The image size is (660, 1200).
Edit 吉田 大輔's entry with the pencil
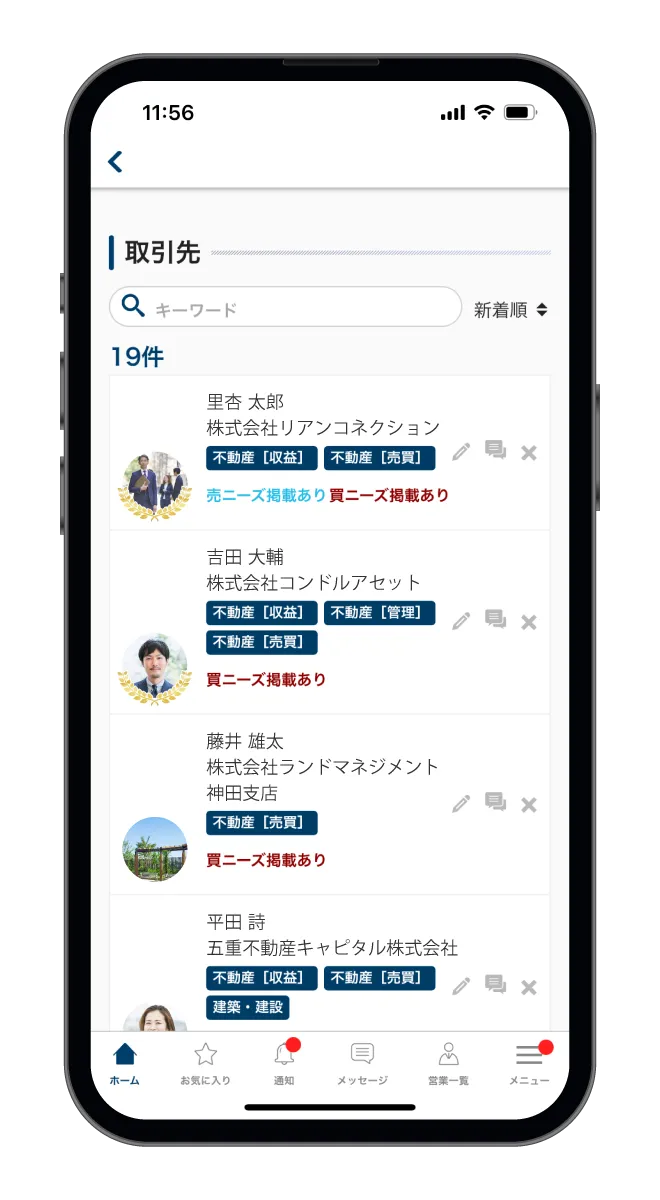point(461,621)
